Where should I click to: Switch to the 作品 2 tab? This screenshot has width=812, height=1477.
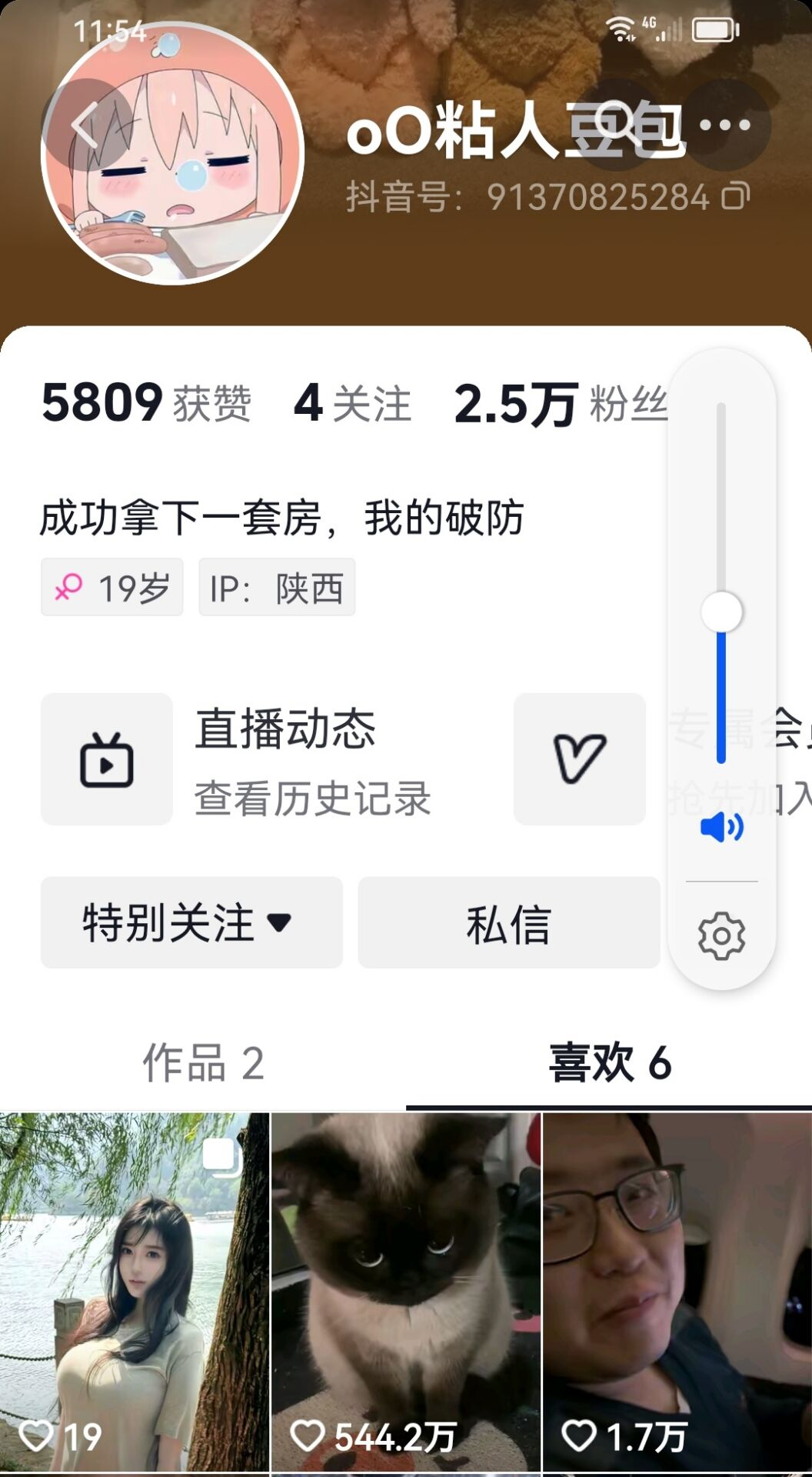coord(203,1064)
